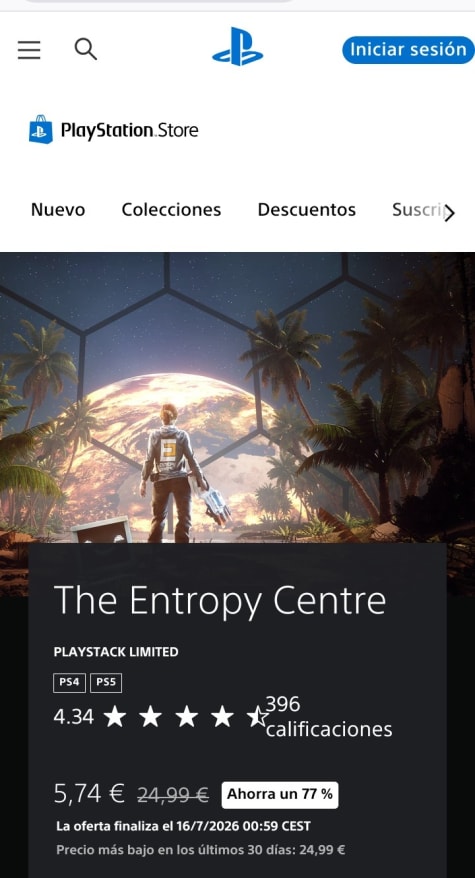View the 396 calificaciones ratings

(329, 717)
